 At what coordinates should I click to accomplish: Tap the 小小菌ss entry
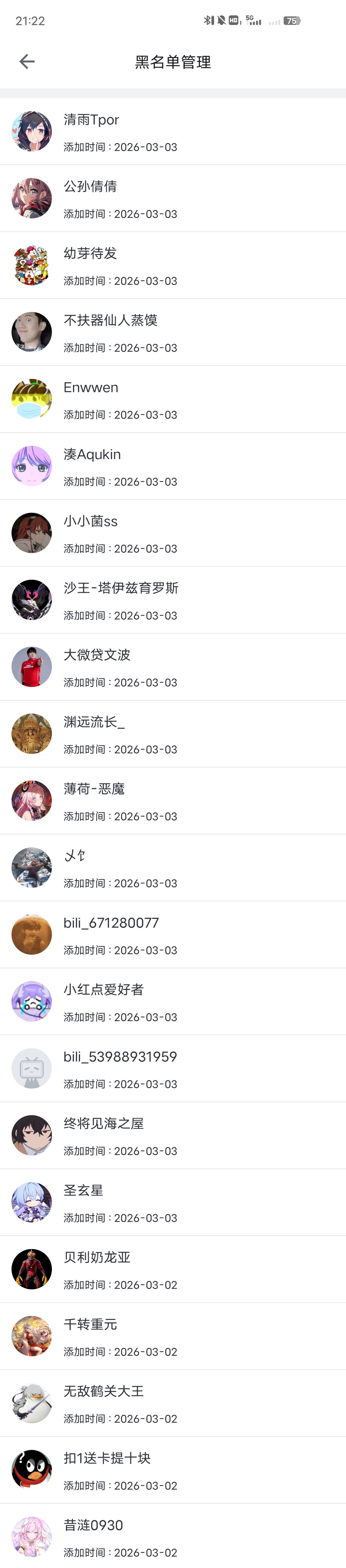pos(173,533)
